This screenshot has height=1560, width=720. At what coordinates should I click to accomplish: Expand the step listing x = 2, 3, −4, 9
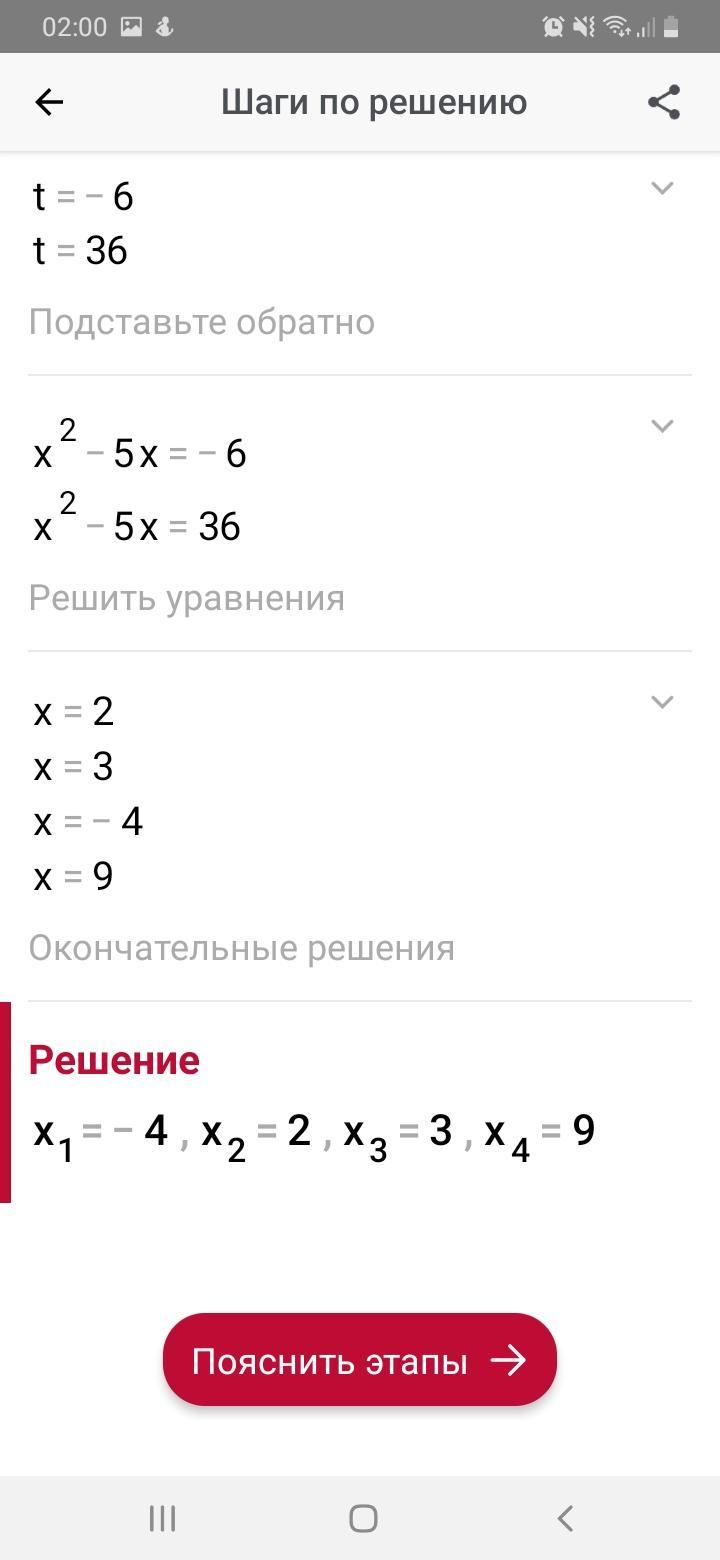click(662, 702)
